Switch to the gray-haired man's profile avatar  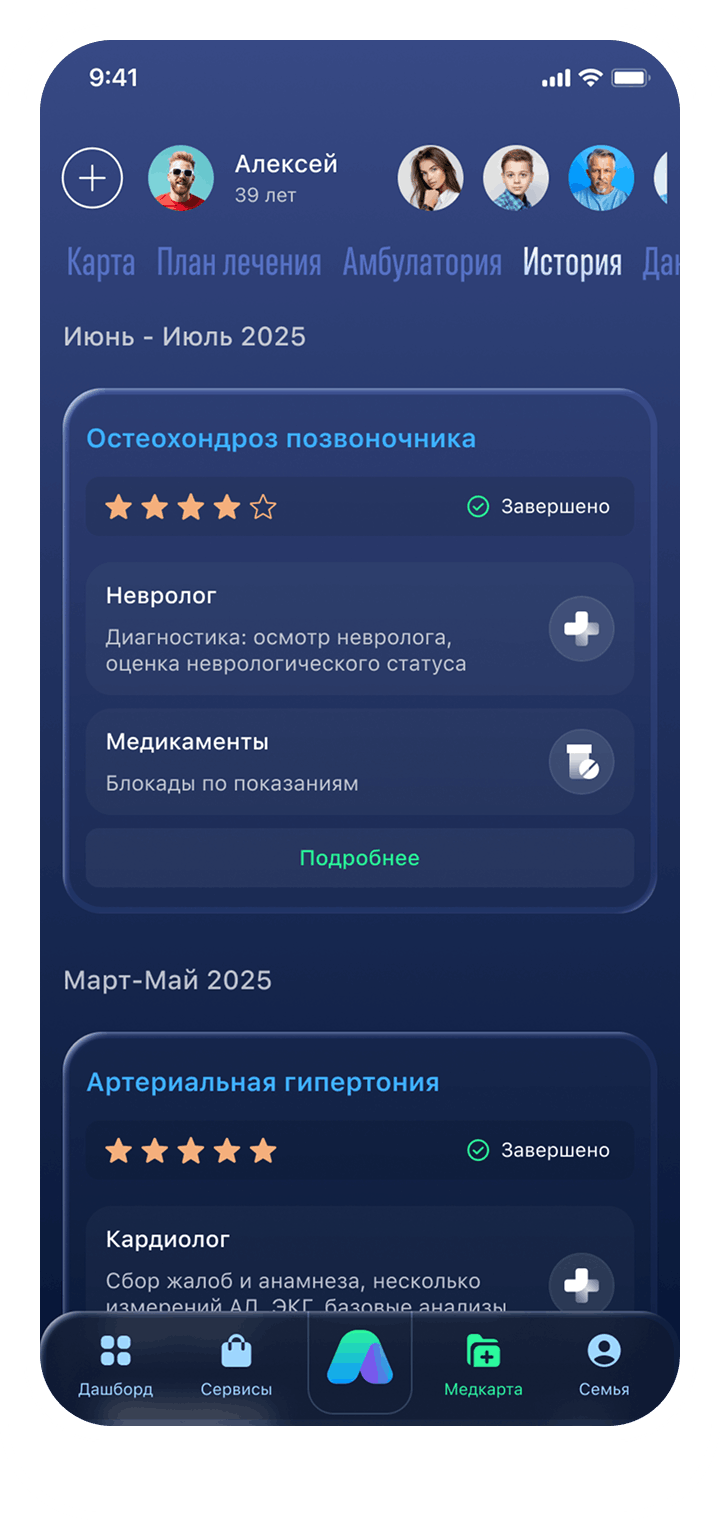pyautogui.click(x=601, y=178)
